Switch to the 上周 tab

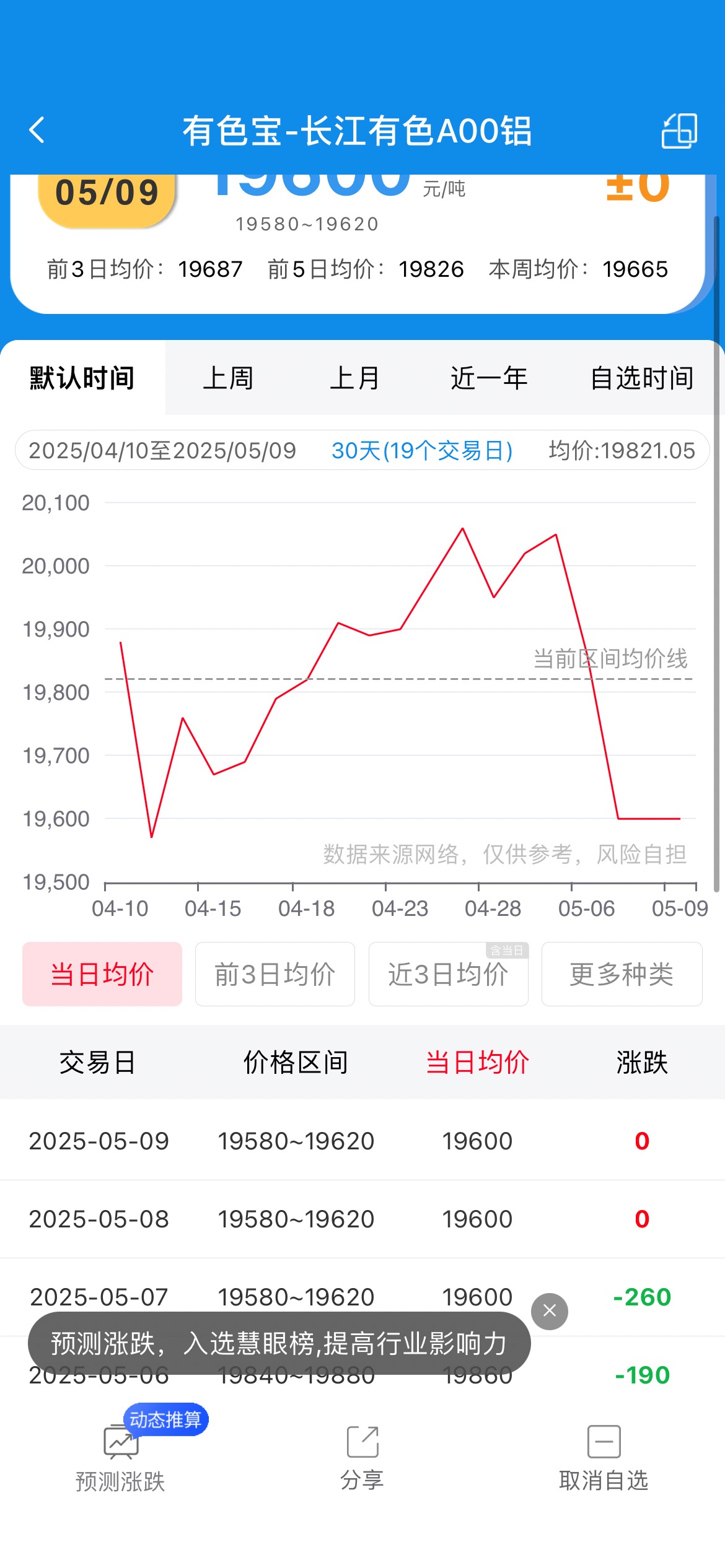click(228, 378)
